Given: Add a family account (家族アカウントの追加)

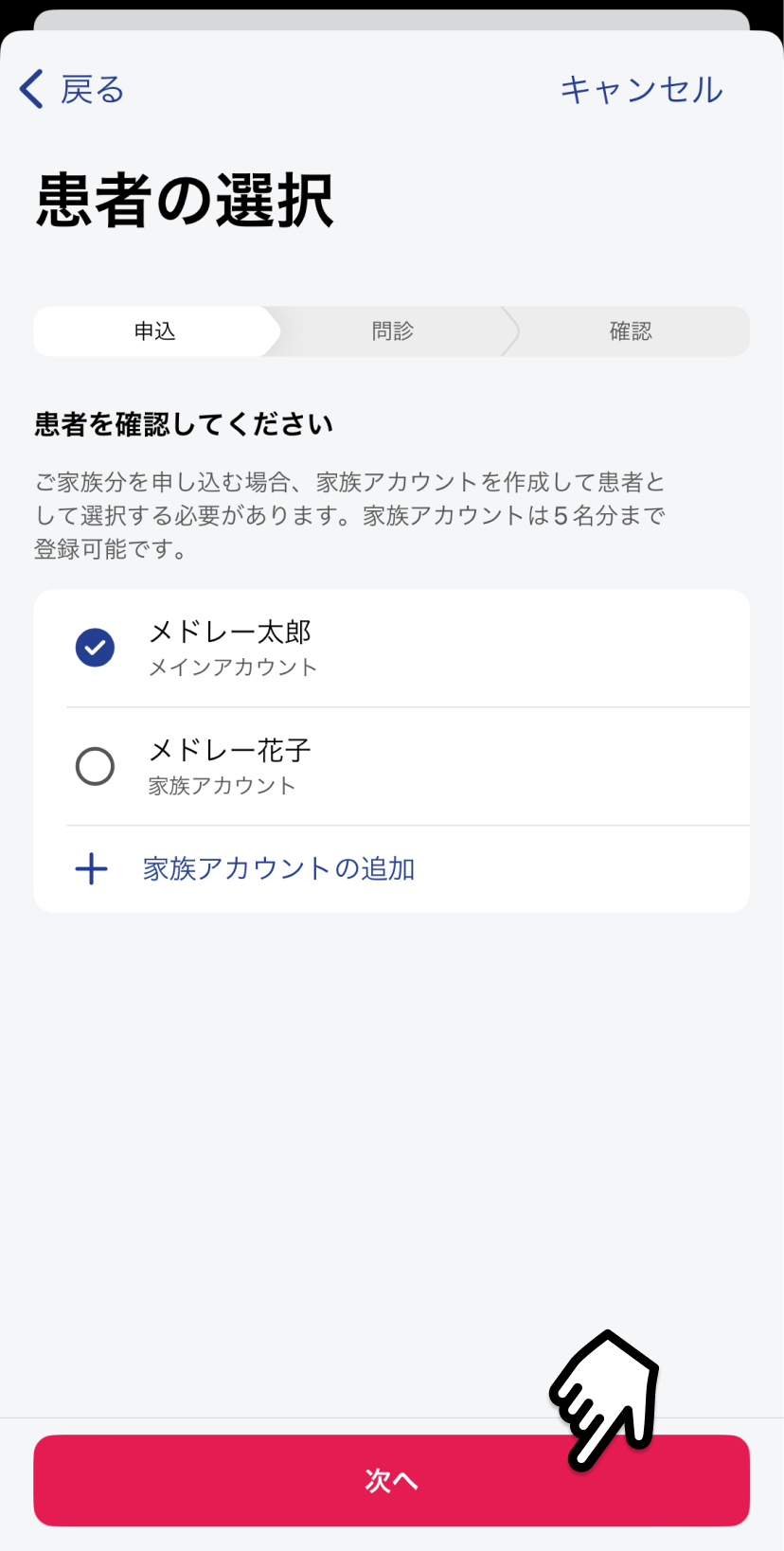Looking at the screenshot, I should click(391, 869).
